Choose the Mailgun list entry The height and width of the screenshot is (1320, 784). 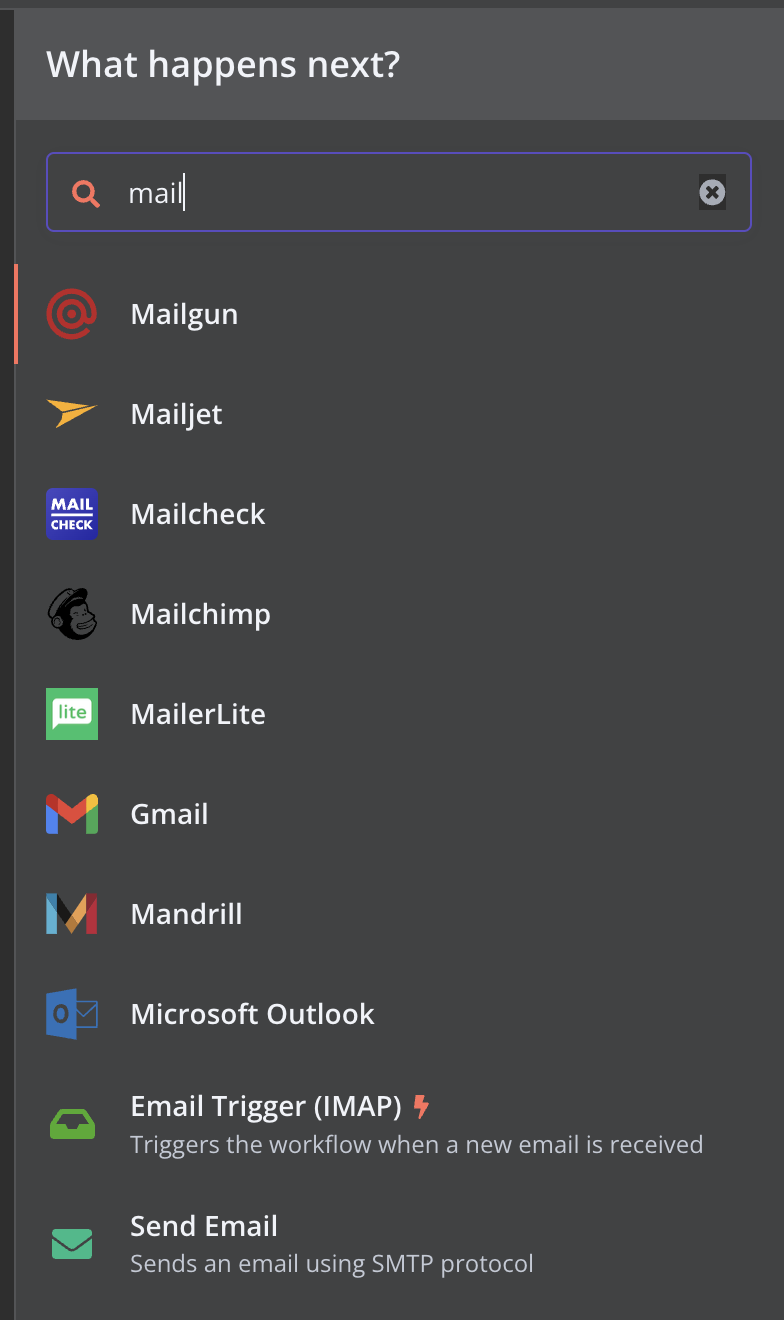click(184, 313)
